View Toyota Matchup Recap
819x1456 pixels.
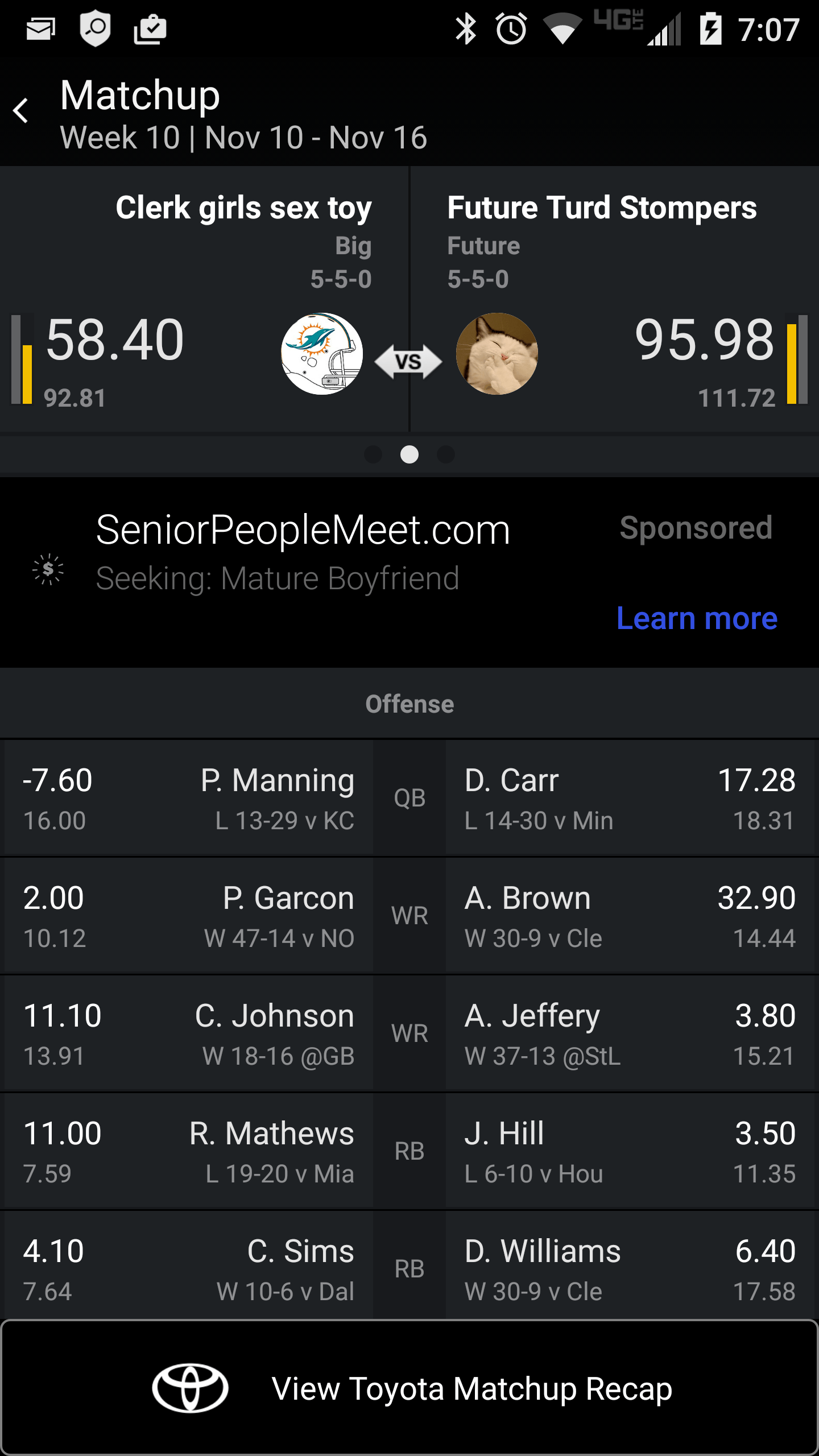(x=409, y=1388)
